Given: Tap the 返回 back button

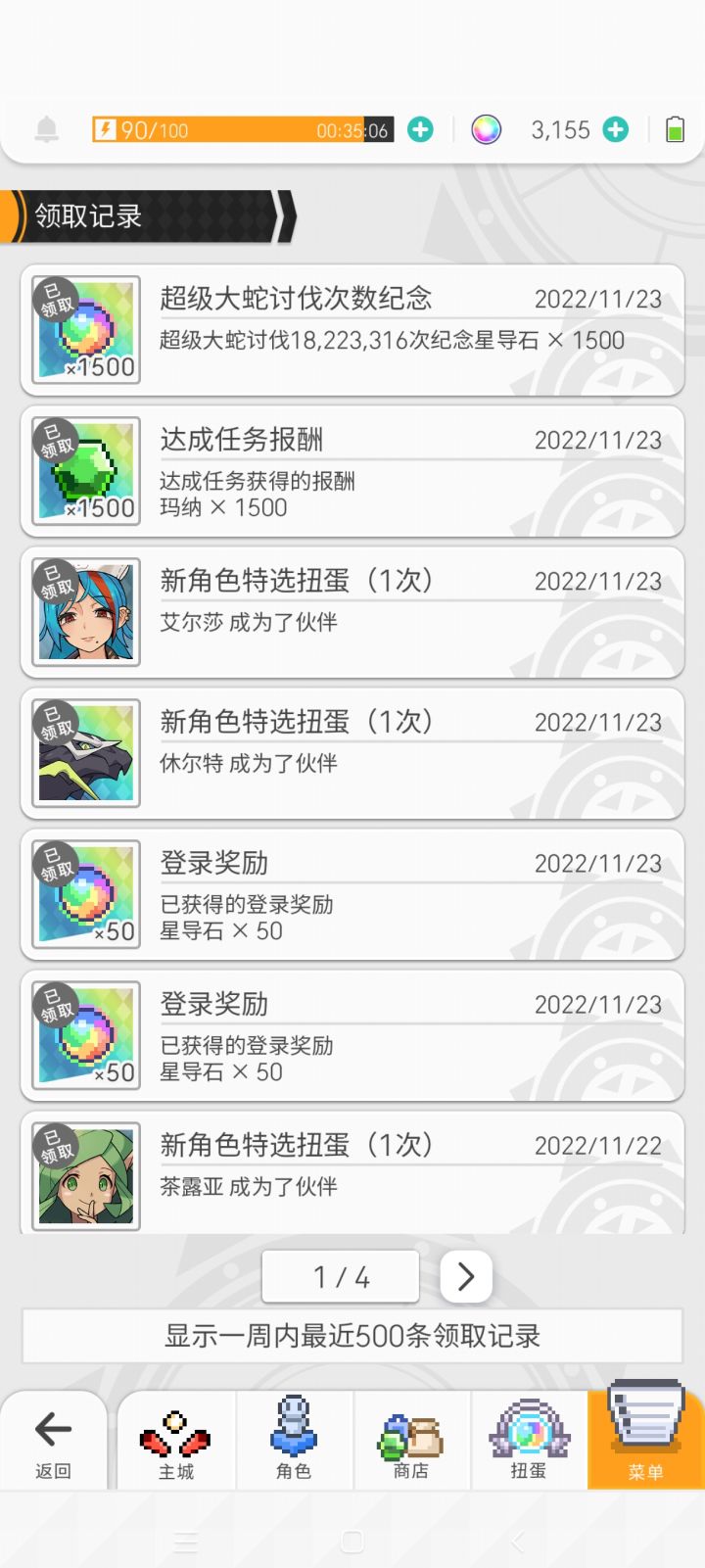Looking at the screenshot, I should coord(54,1440).
